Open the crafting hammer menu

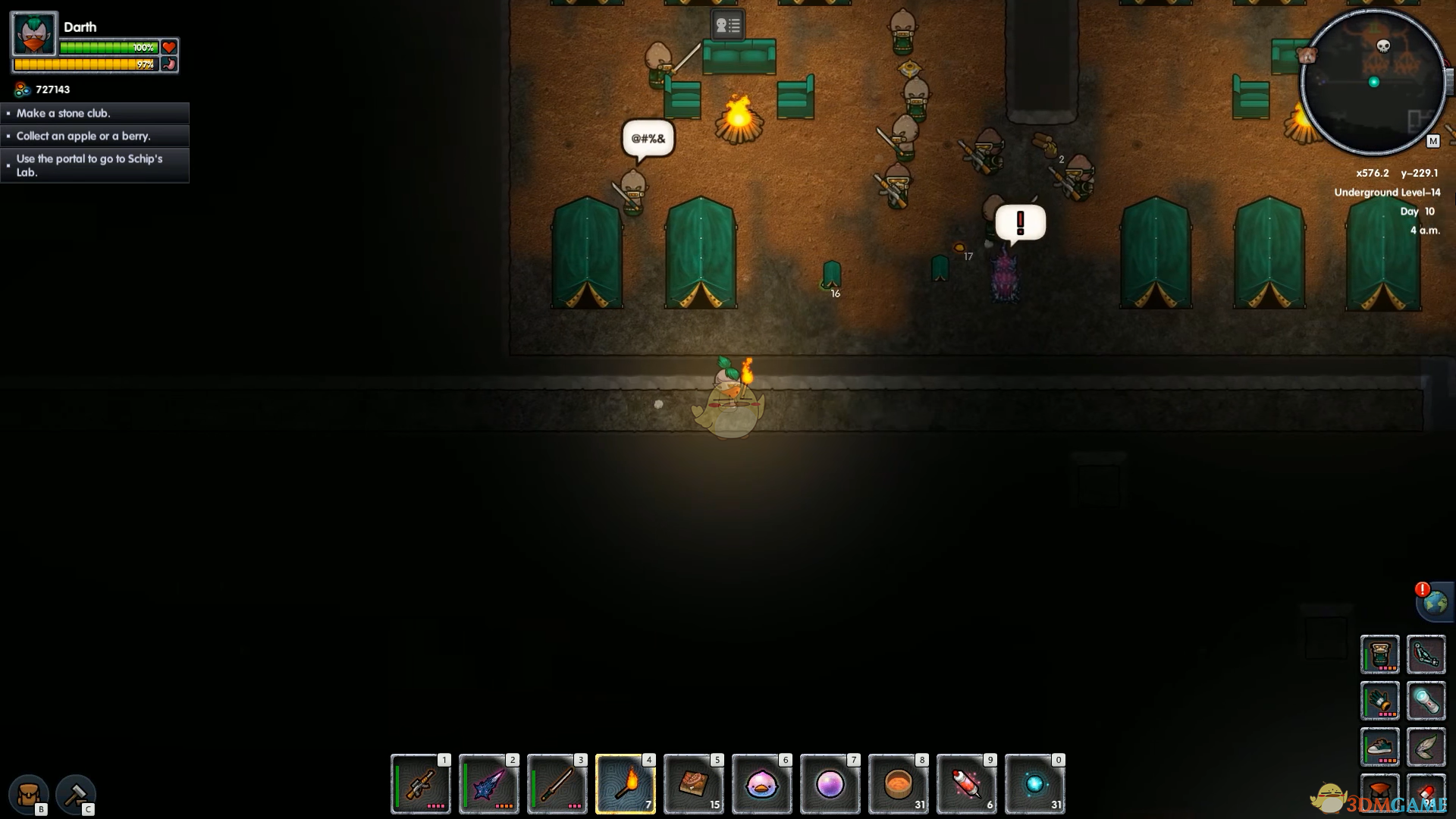[x=75, y=794]
